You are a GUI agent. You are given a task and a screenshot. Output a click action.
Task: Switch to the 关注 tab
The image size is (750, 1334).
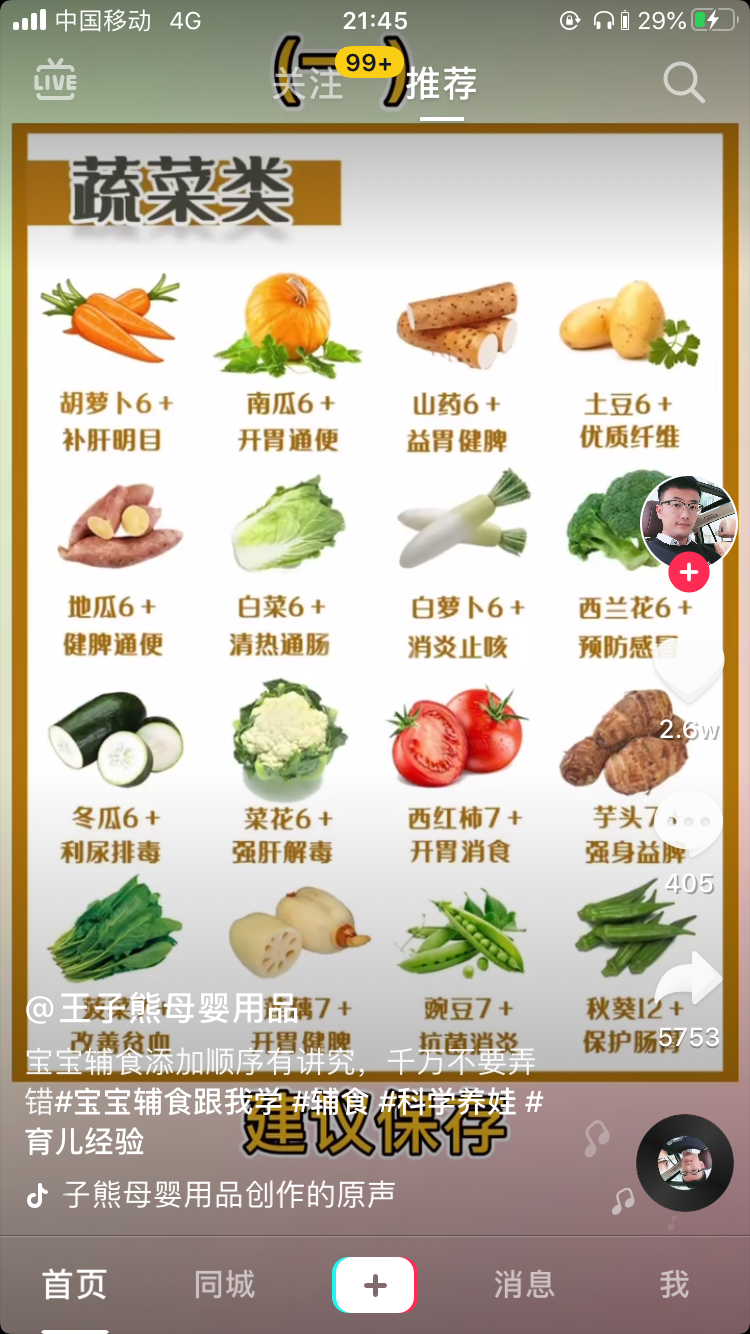tap(308, 85)
